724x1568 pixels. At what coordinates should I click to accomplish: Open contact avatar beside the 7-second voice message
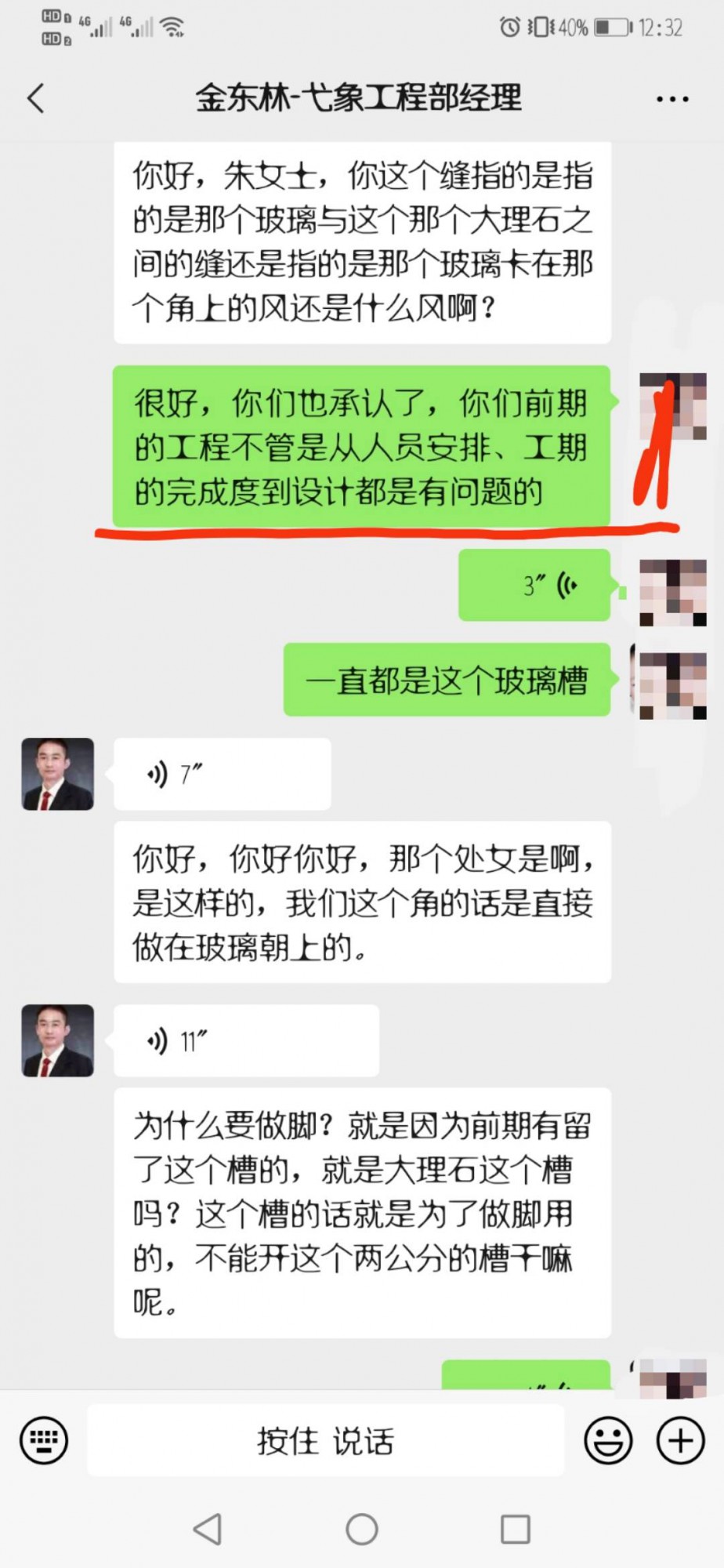click(x=57, y=774)
